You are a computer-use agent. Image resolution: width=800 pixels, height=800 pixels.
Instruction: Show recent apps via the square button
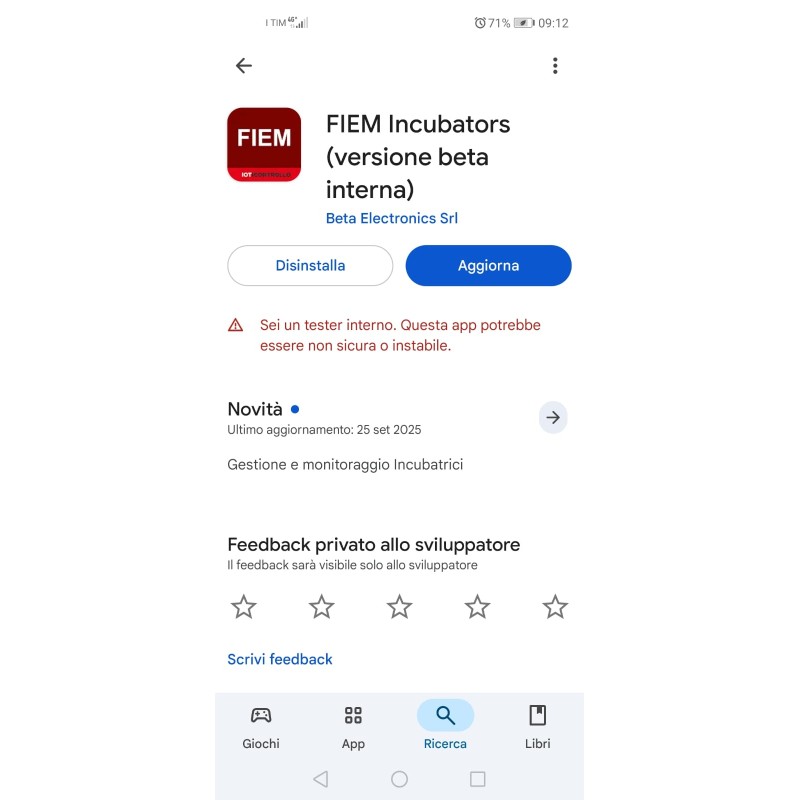(x=477, y=779)
